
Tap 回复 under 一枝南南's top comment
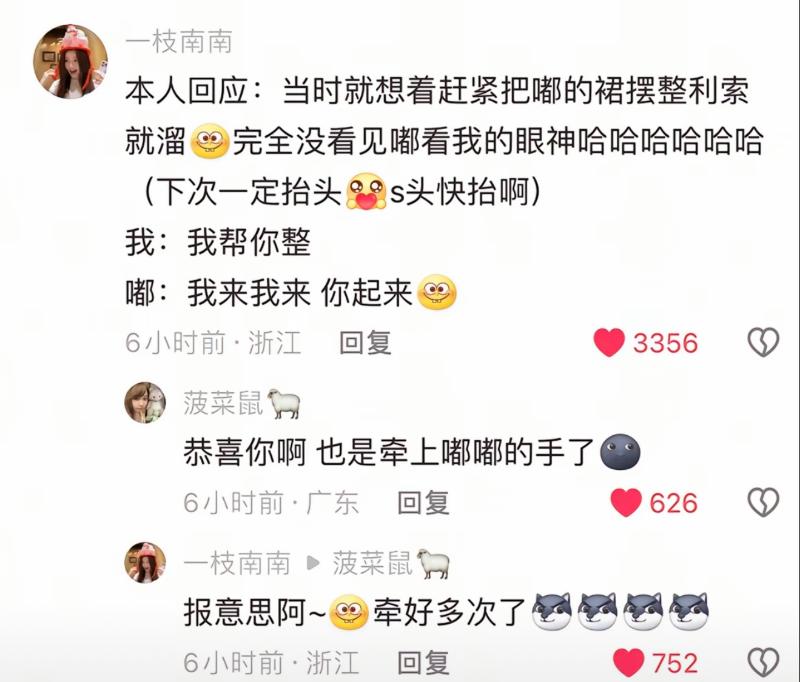[365, 343]
